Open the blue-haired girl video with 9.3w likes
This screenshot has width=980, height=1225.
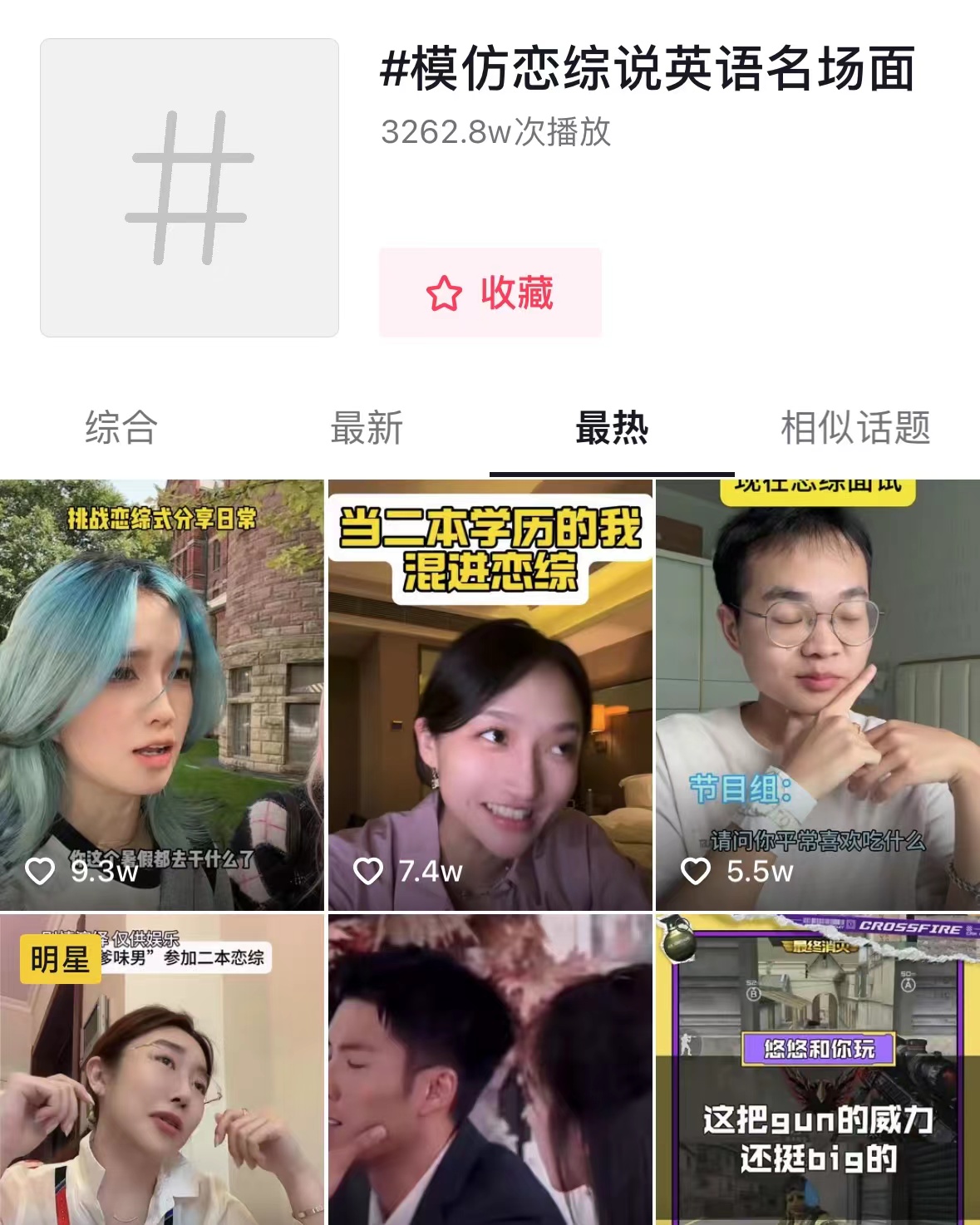tap(161, 694)
